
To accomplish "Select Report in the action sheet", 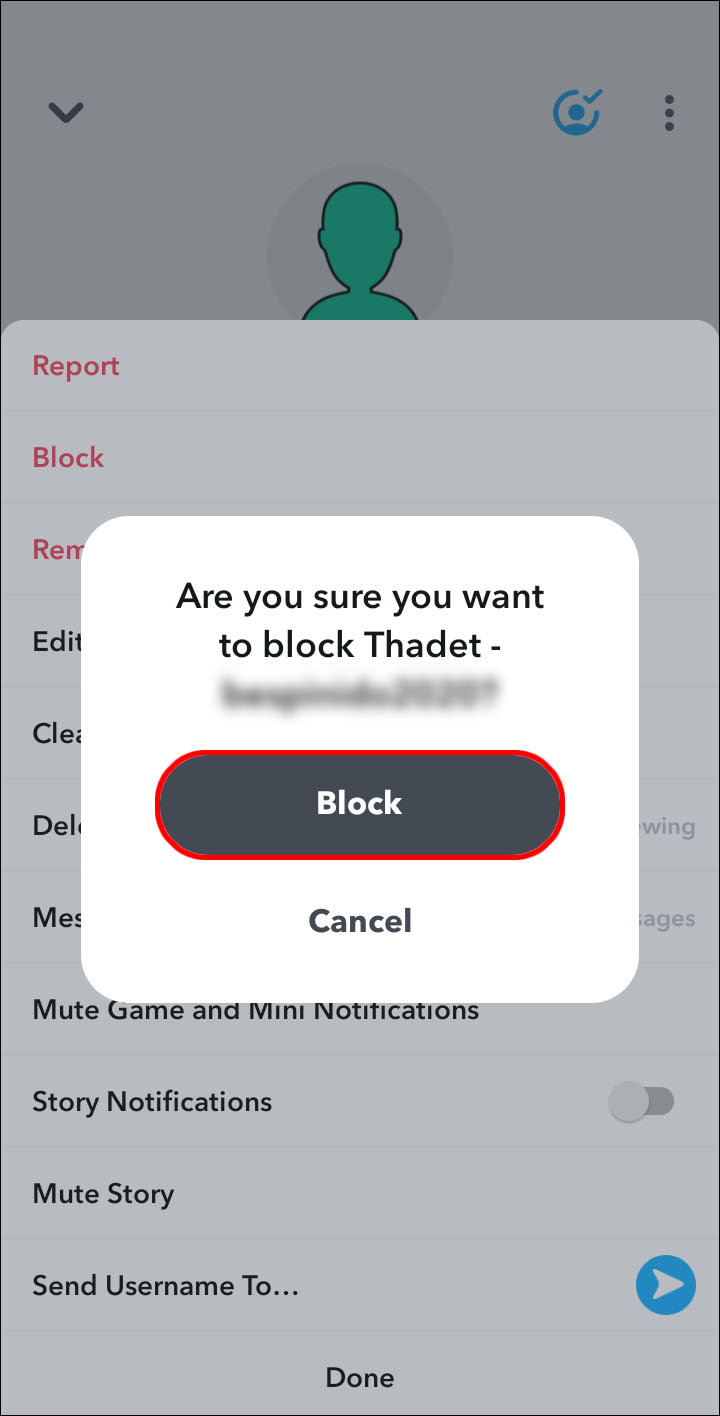I will coord(76,366).
